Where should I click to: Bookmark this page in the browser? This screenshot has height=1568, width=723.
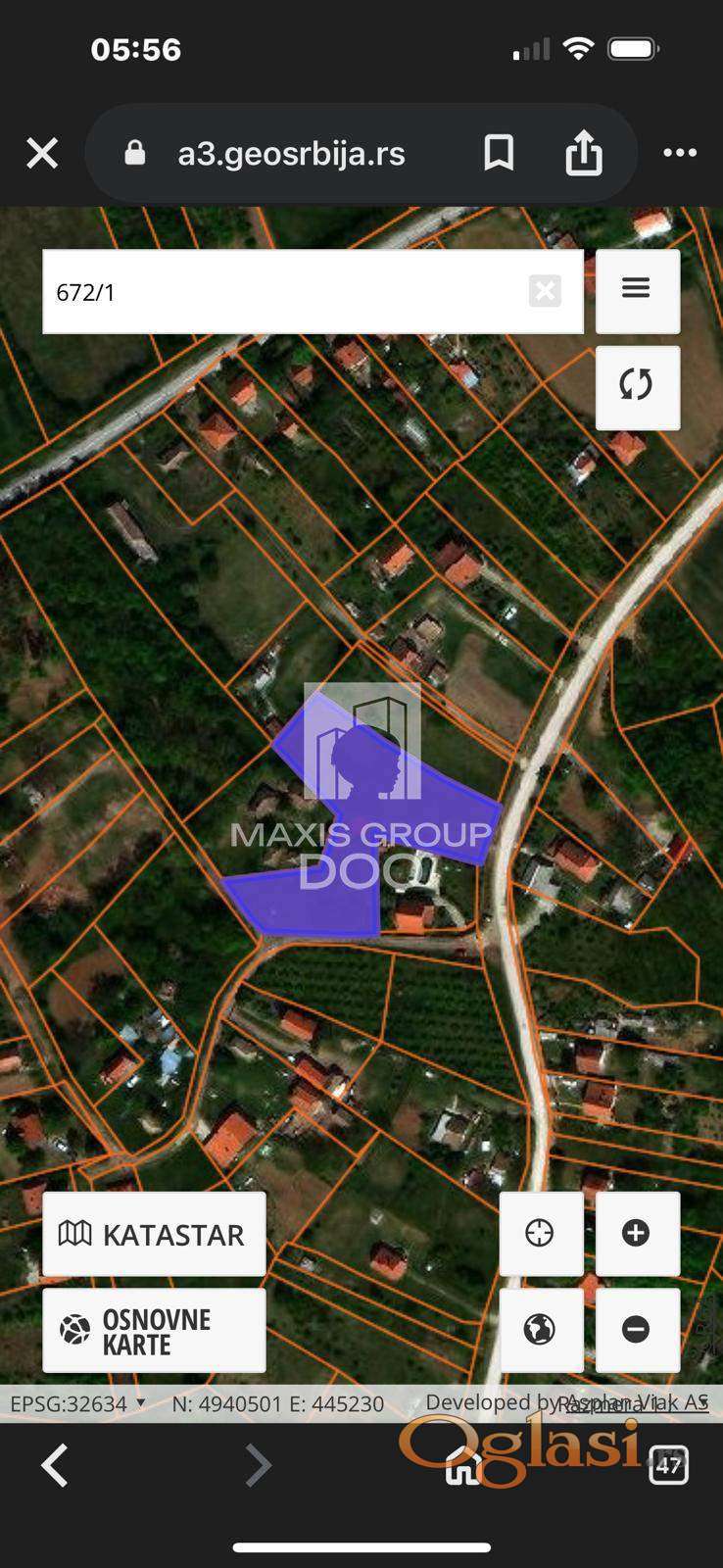coord(499,154)
